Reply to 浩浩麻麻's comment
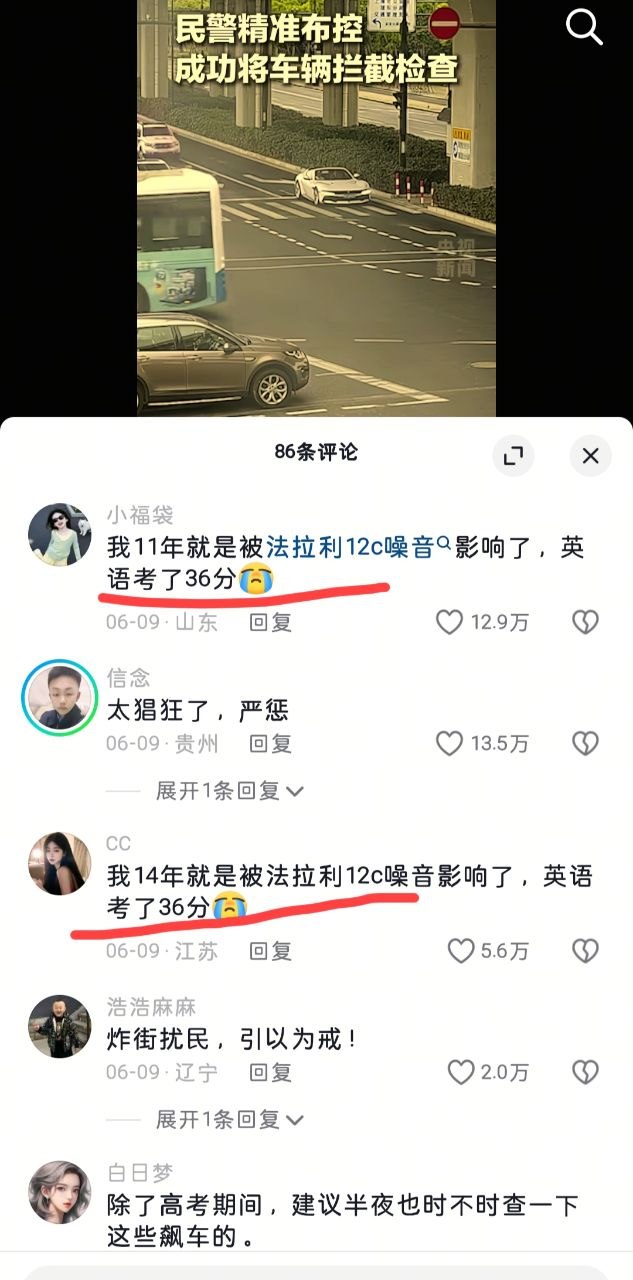 (270, 1072)
